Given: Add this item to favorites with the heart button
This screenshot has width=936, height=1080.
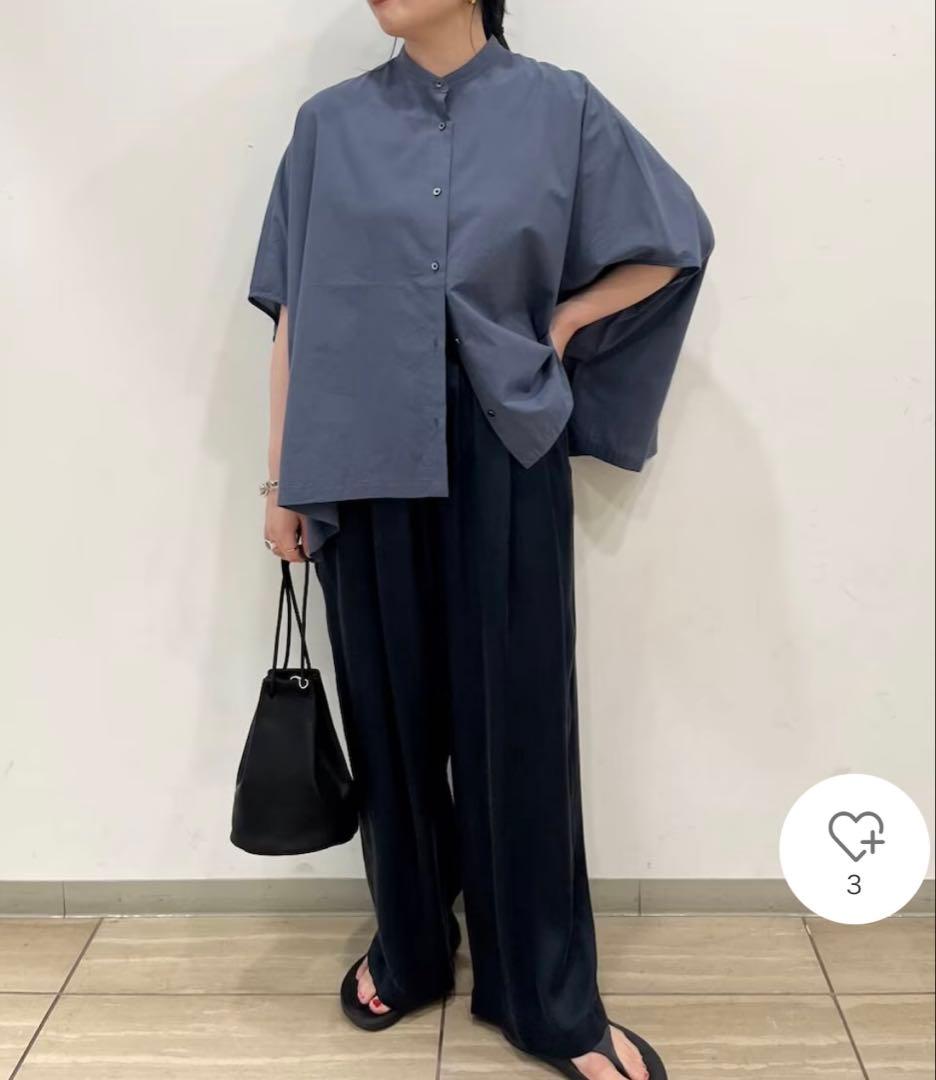Looking at the screenshot, I should click(x=854, y=838).
